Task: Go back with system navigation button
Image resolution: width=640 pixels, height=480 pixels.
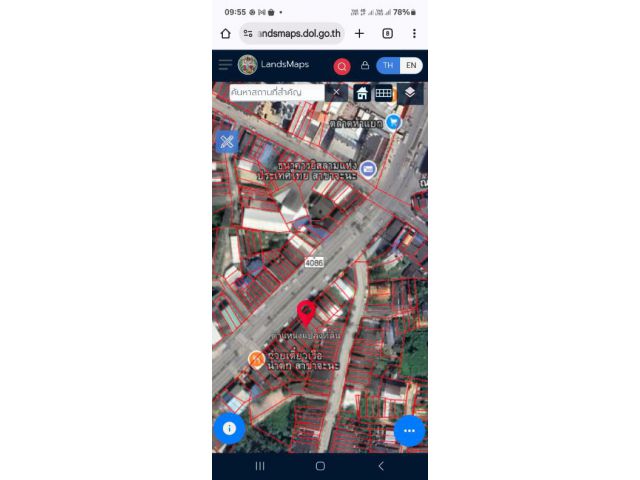Action: coord(380,466)
